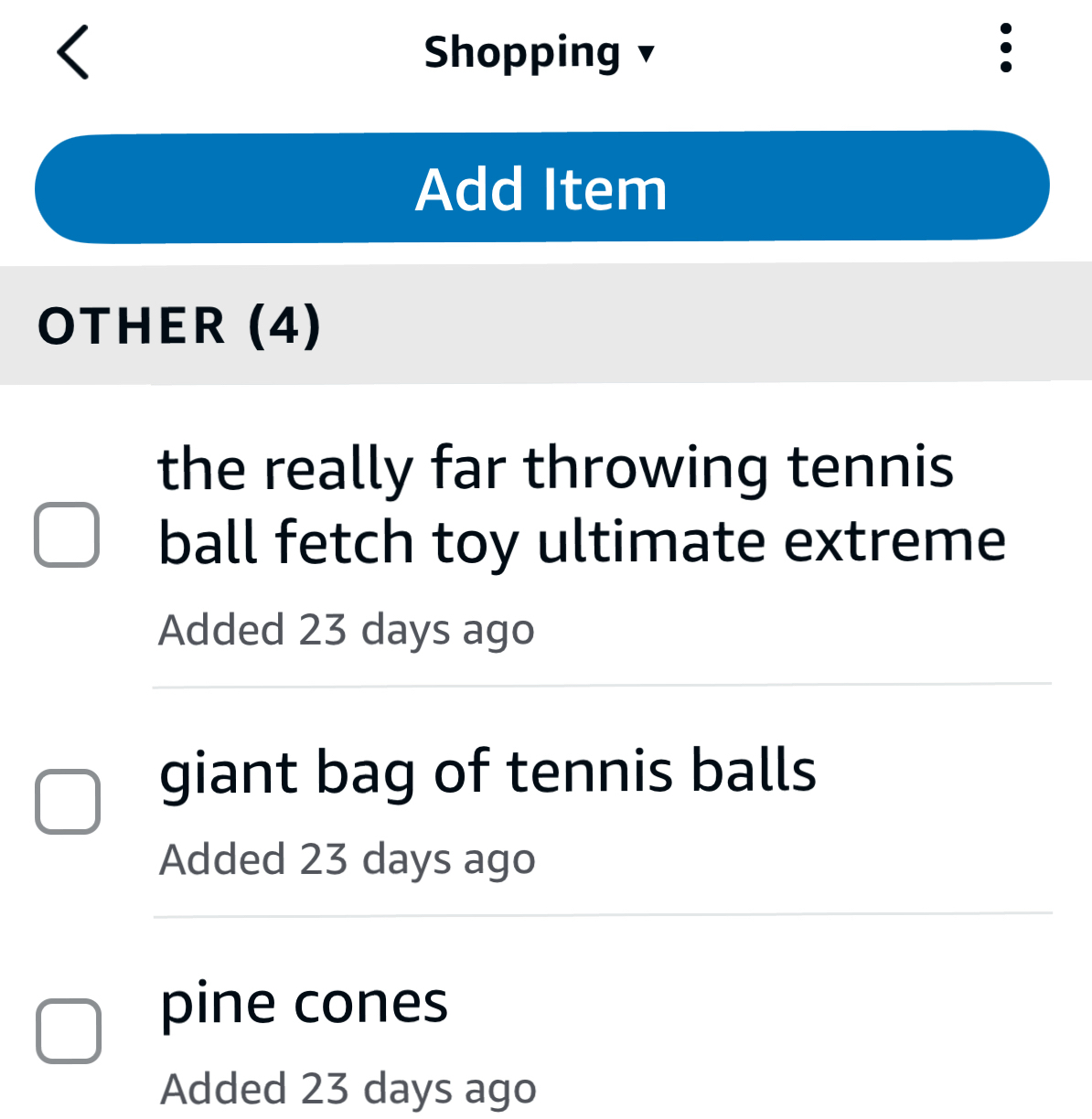Open the really far throwing tennis ball item
This screenshot has height=1119, width=1092.
(x=582, y=505)
